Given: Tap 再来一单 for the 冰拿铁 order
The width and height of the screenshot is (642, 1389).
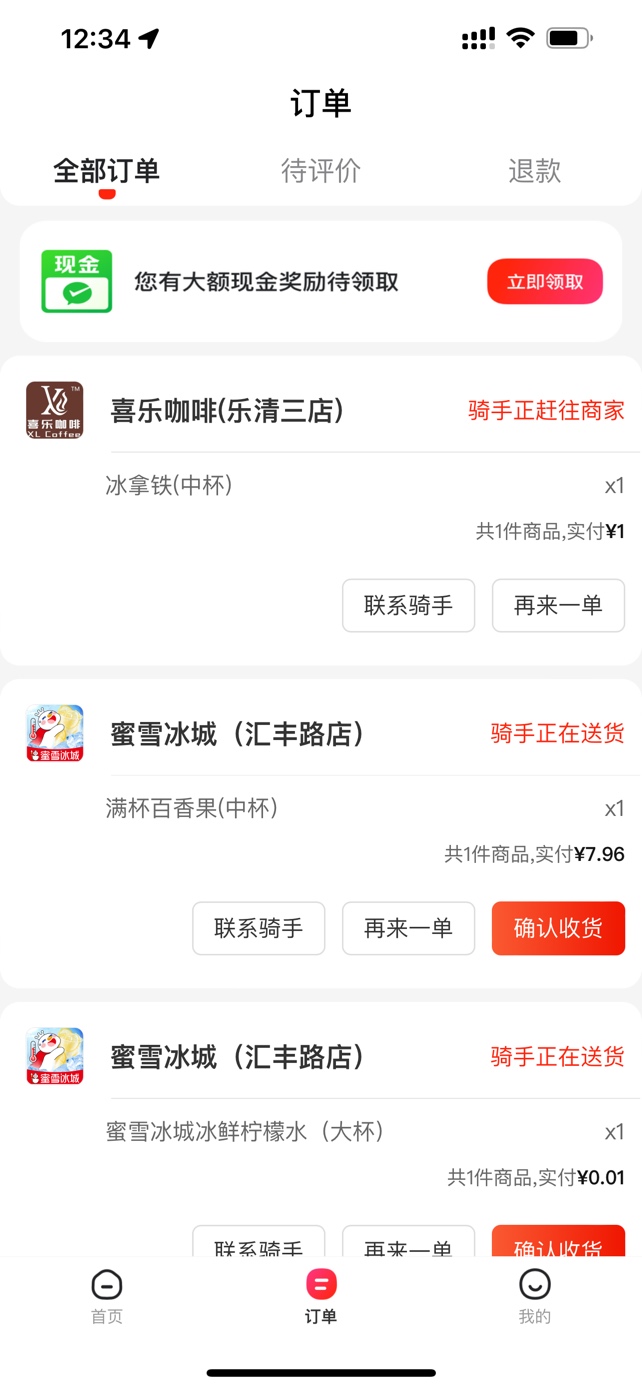Looking at the screenshot, I should click(558, 605).
